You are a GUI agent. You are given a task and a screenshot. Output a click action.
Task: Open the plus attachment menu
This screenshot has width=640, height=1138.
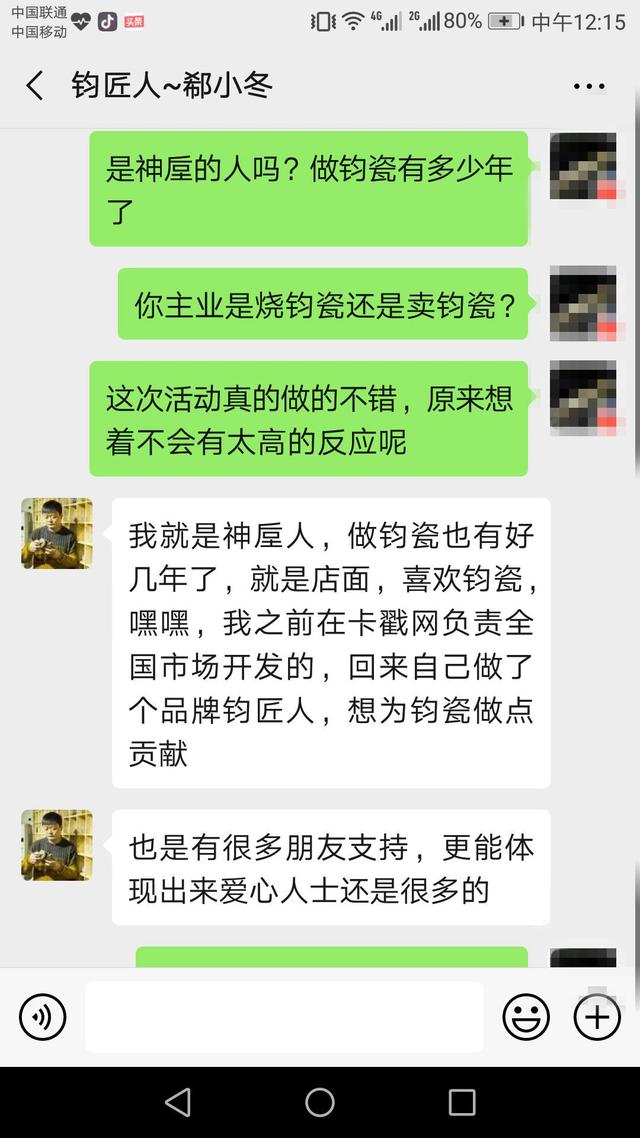point(597,1018)
